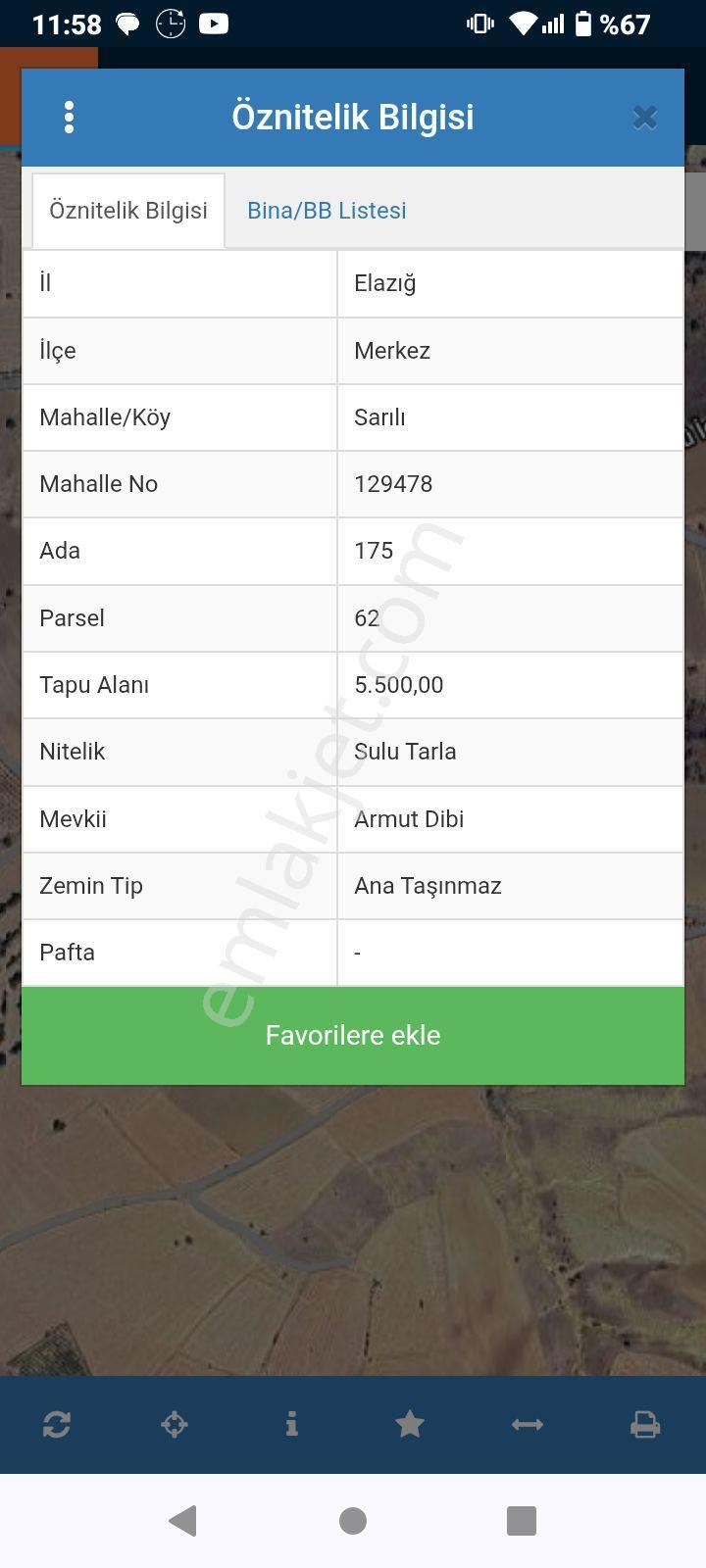The image size is (706, 1568).
Task: Tap Favorilere ekle button
Action: click(353, 1036)
